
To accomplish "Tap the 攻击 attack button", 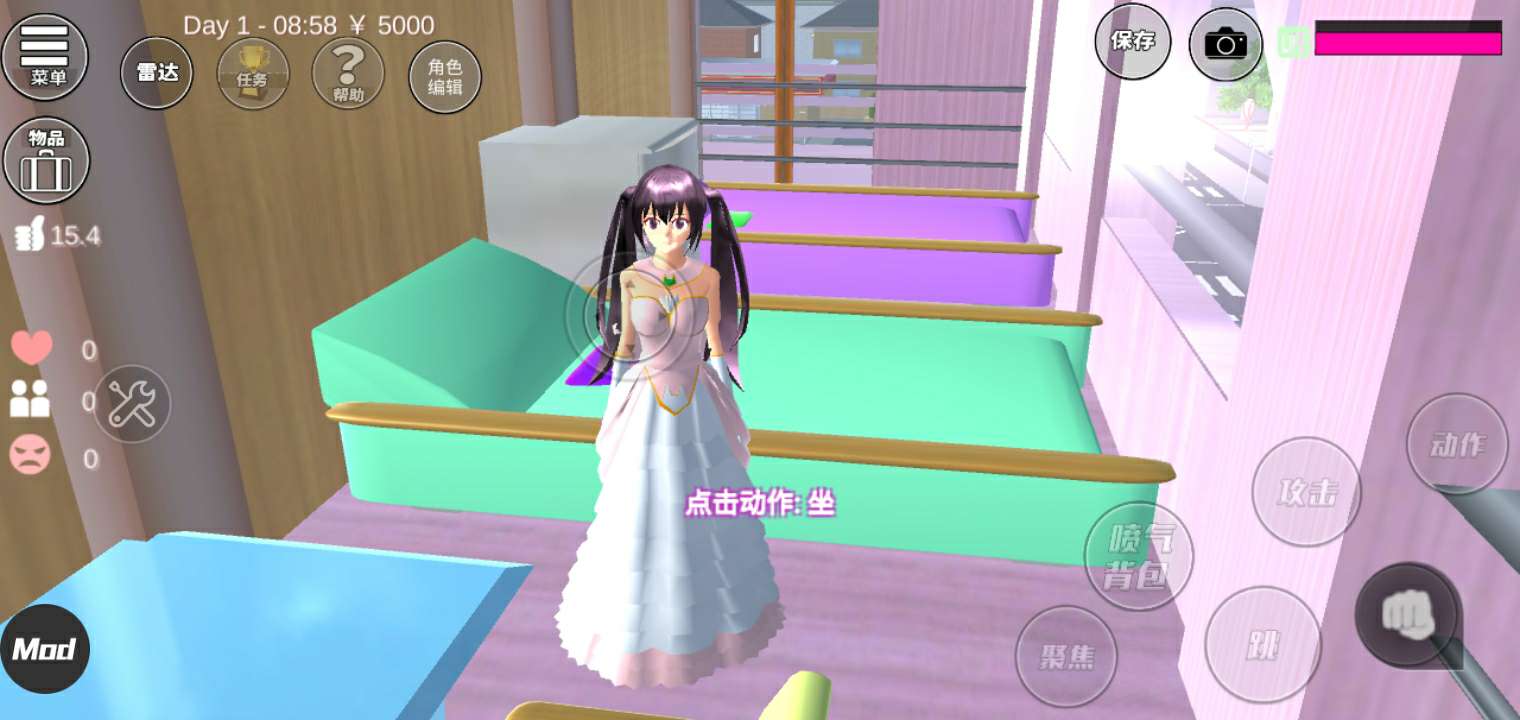I will pos(1306,491).
